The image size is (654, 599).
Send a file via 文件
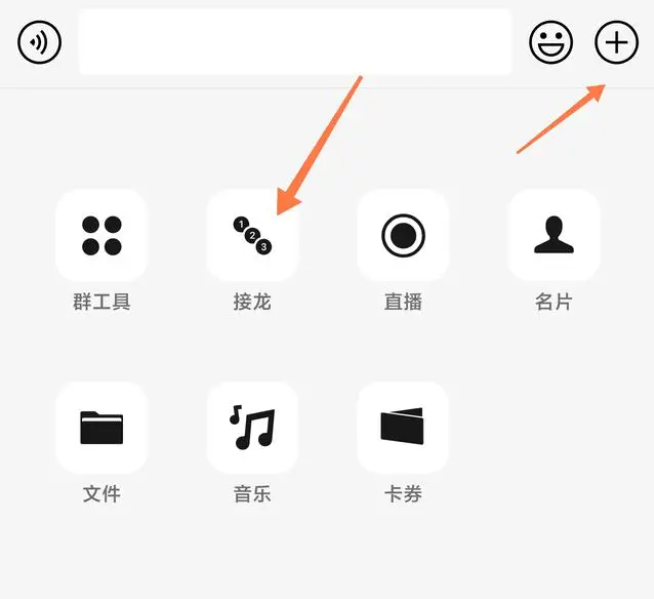tap(102, 427)
